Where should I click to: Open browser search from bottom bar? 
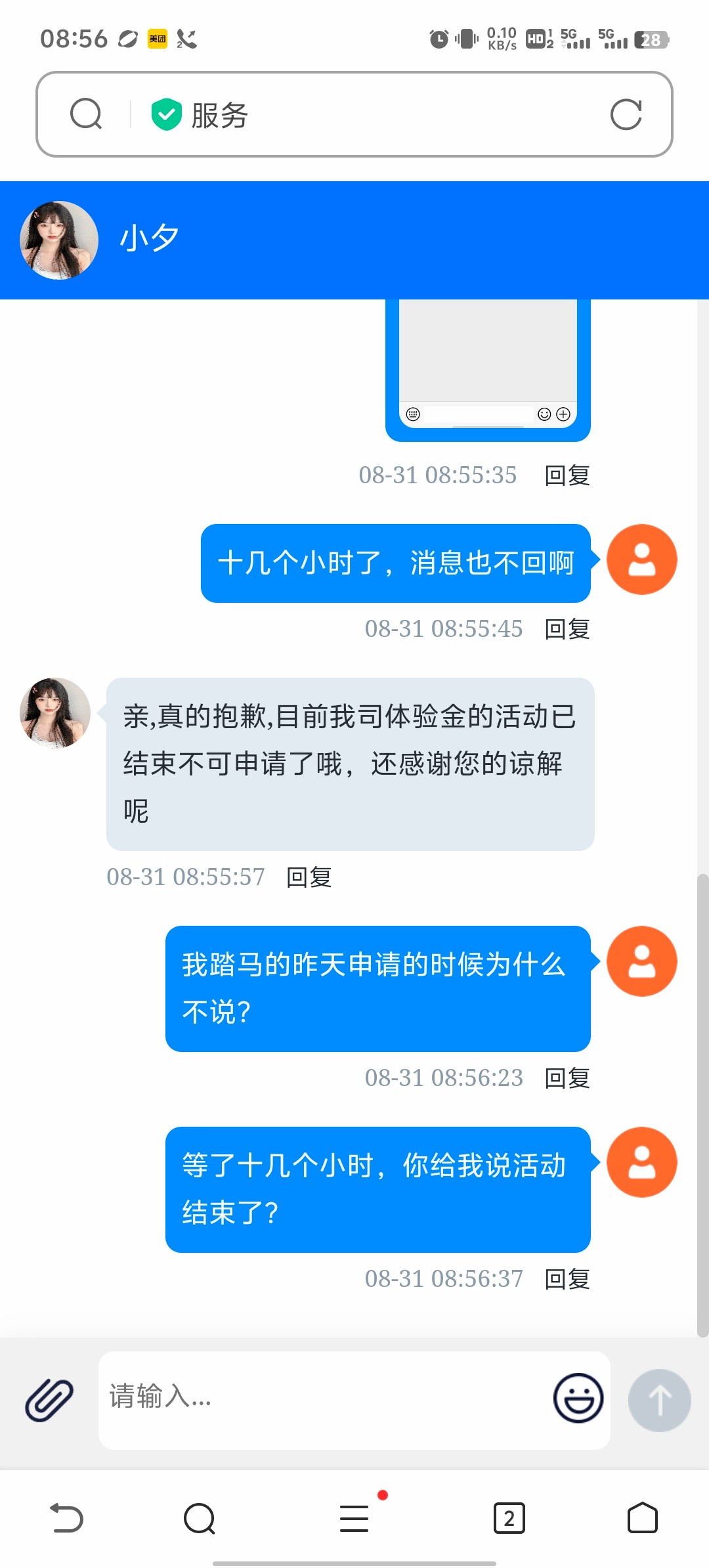click(200, 1518)
